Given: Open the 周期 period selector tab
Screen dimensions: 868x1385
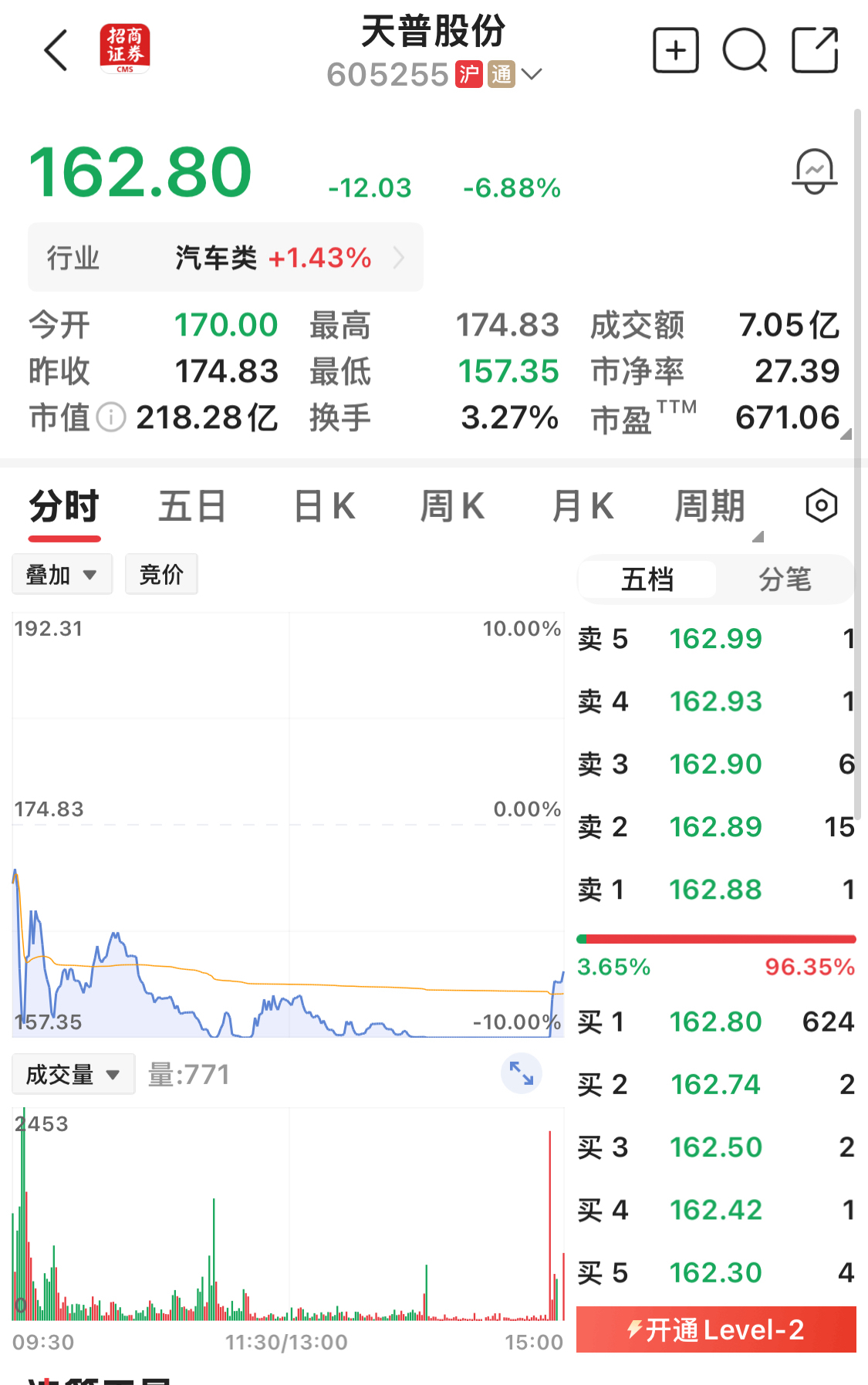Looking at the screenshot, I should coord(711,507).
